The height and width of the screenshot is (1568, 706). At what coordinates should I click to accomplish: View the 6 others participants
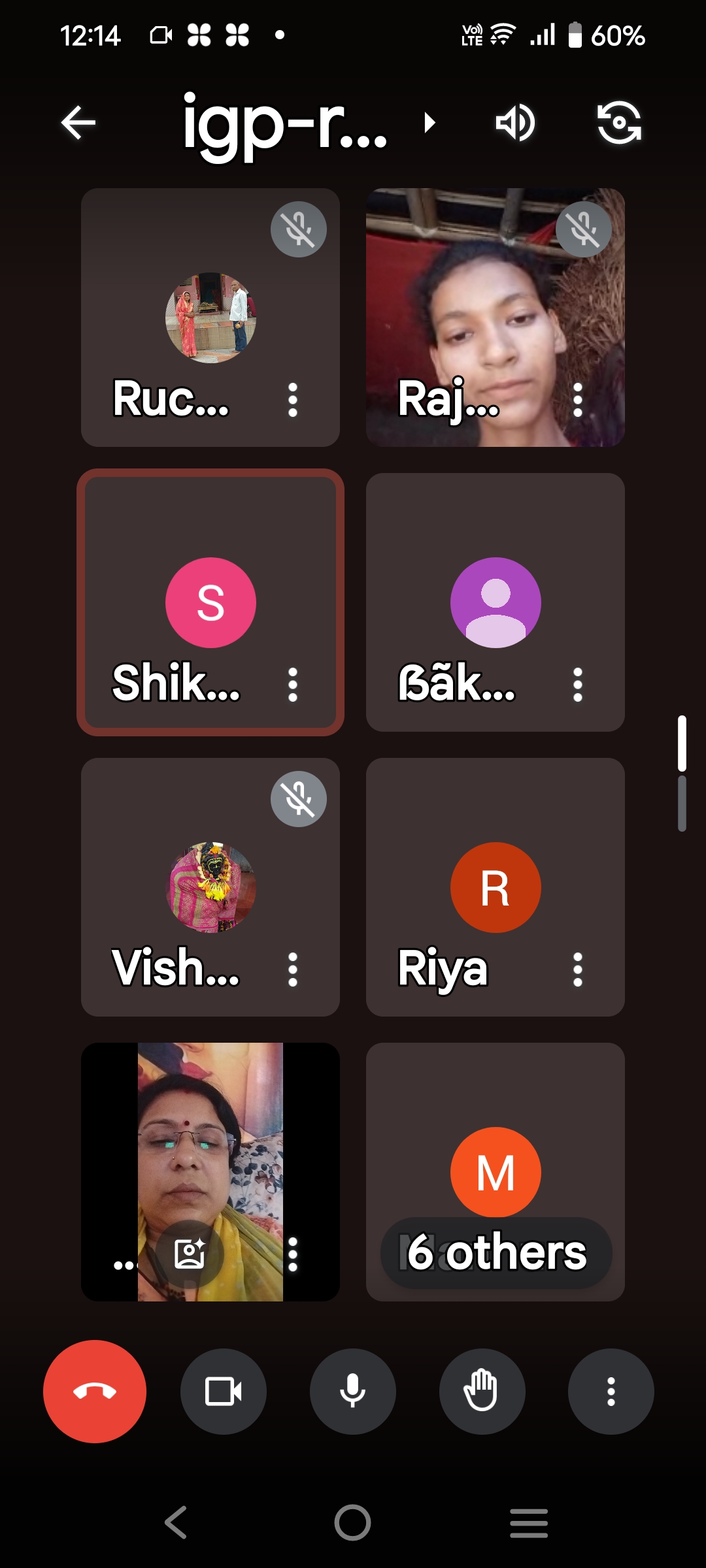tap(496, 1252)
